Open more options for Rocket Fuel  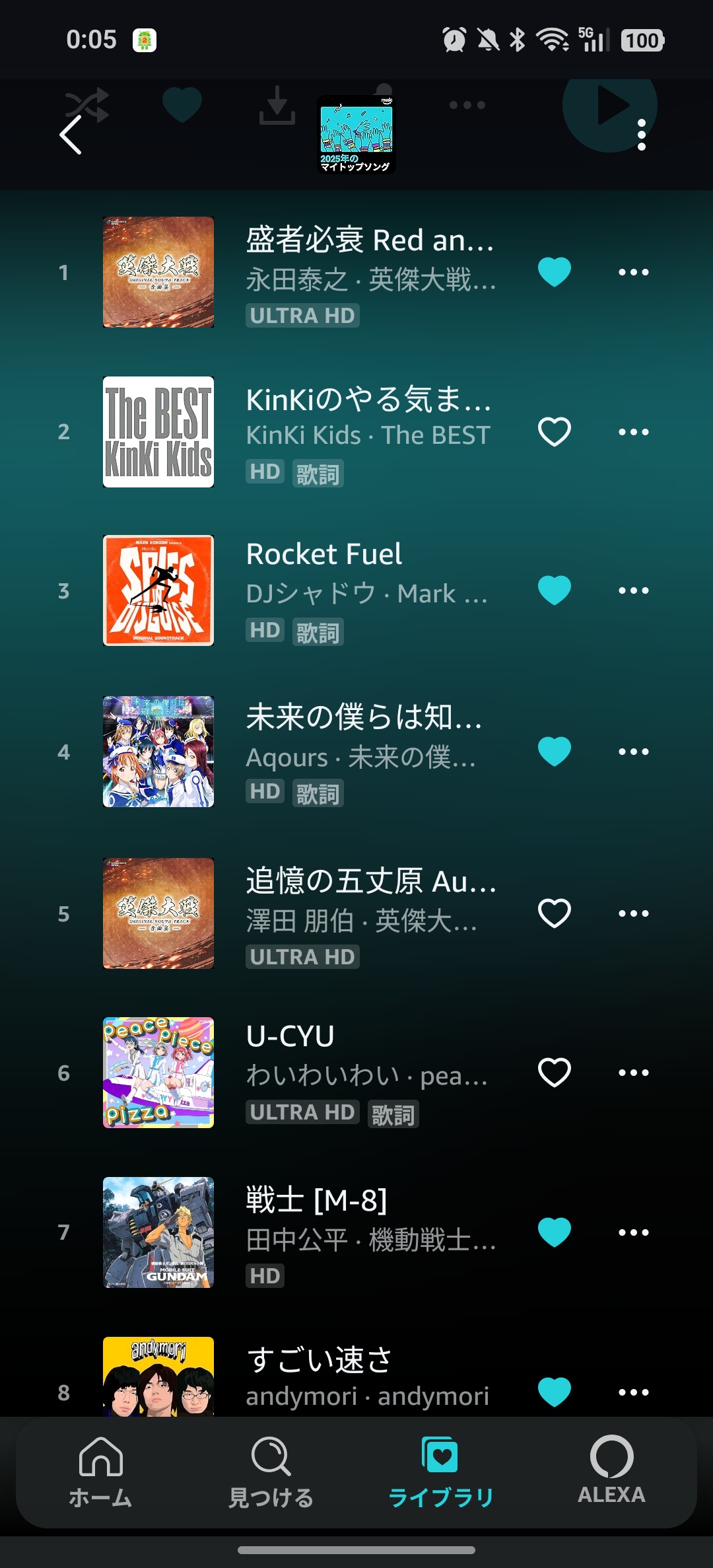pos(633,590)
